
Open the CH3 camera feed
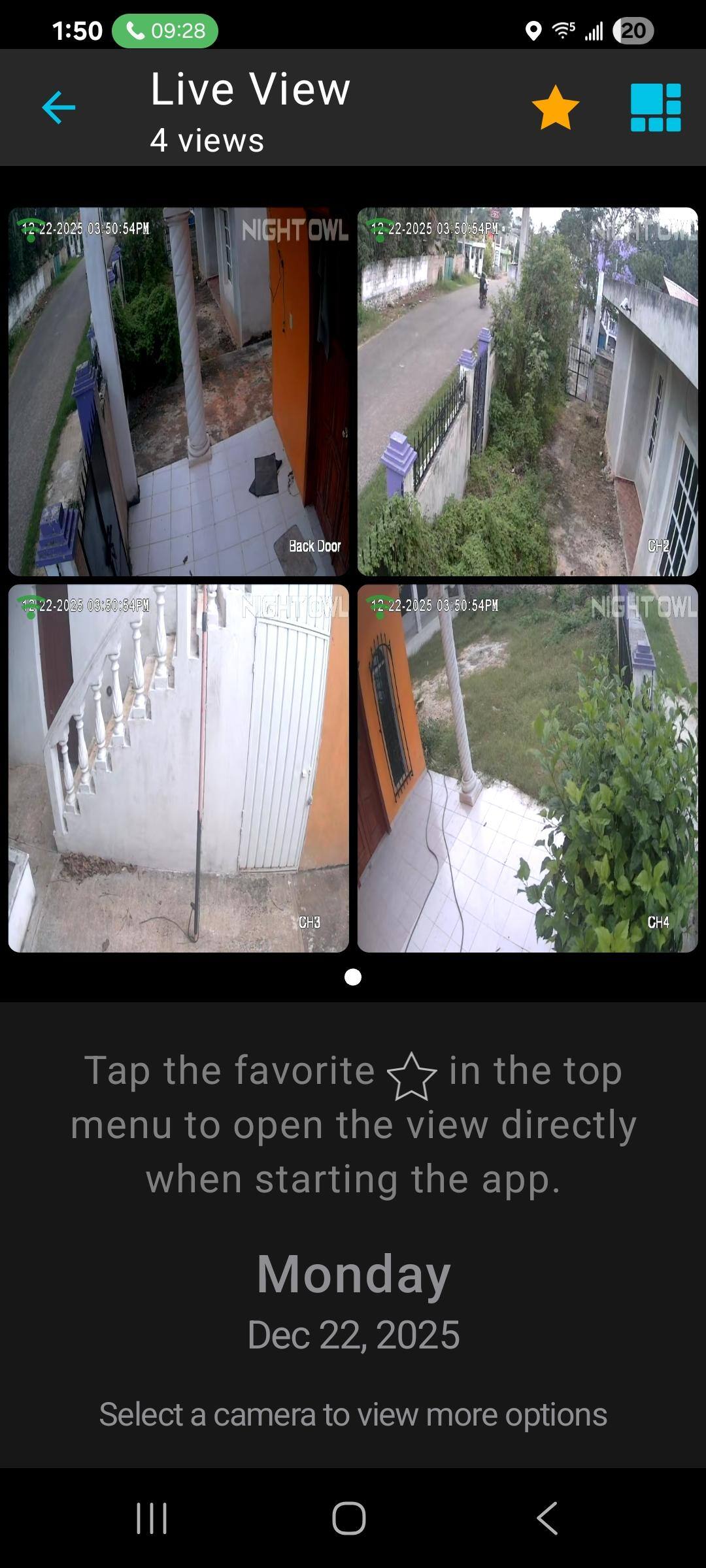tap(178, 768)
